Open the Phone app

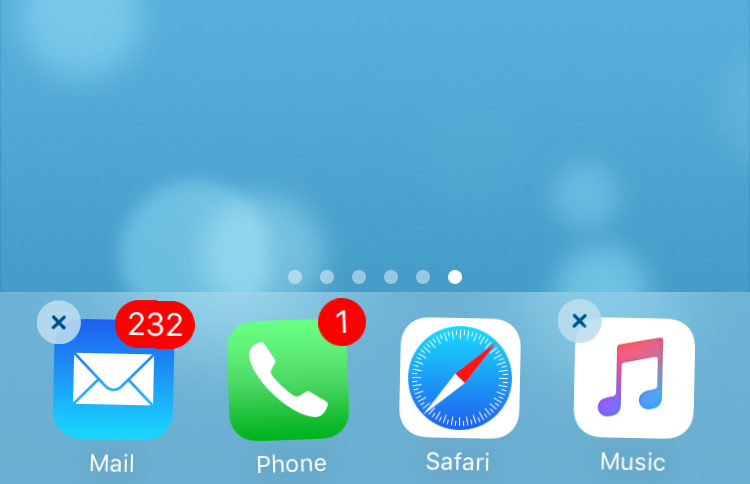(288, 382)
